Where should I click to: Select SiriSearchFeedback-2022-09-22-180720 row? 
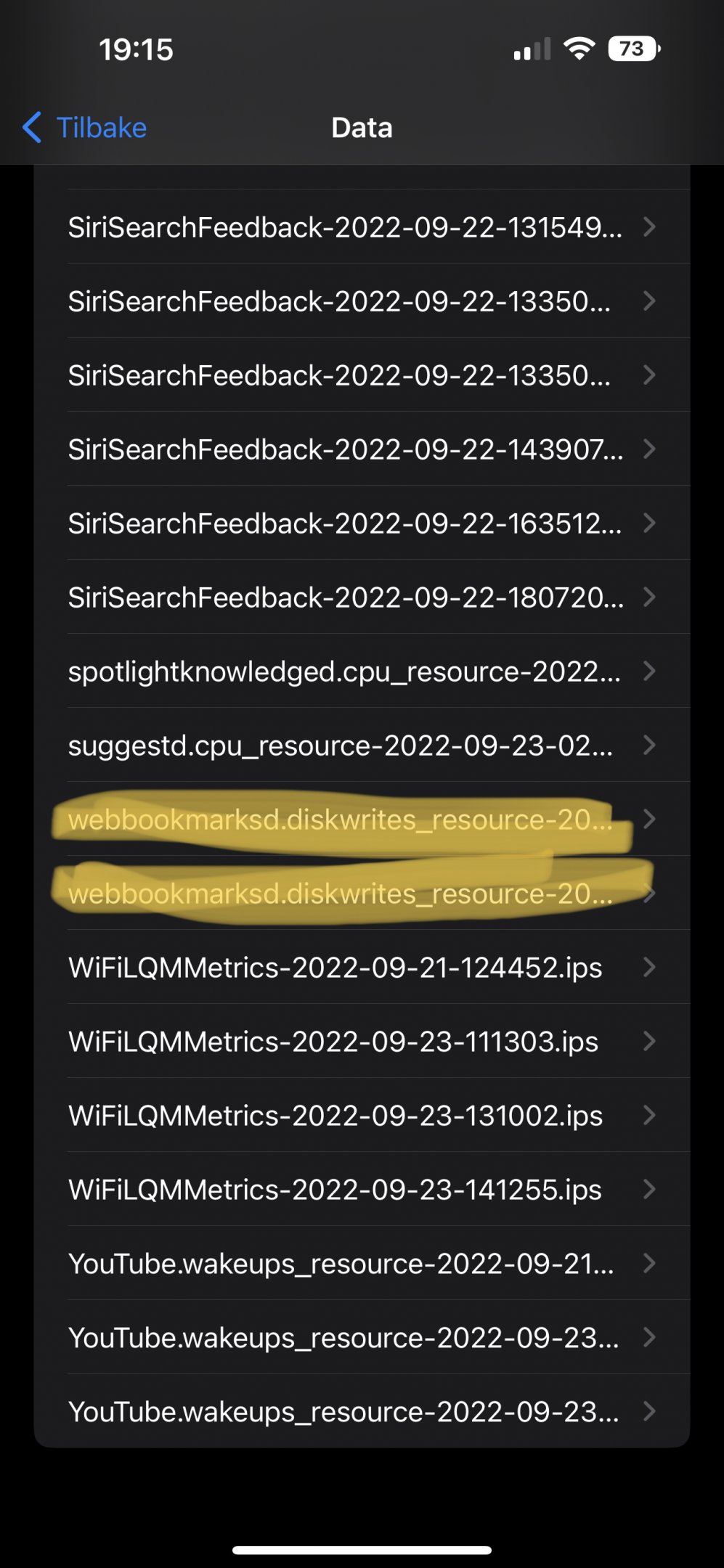(x=362, y=597)
